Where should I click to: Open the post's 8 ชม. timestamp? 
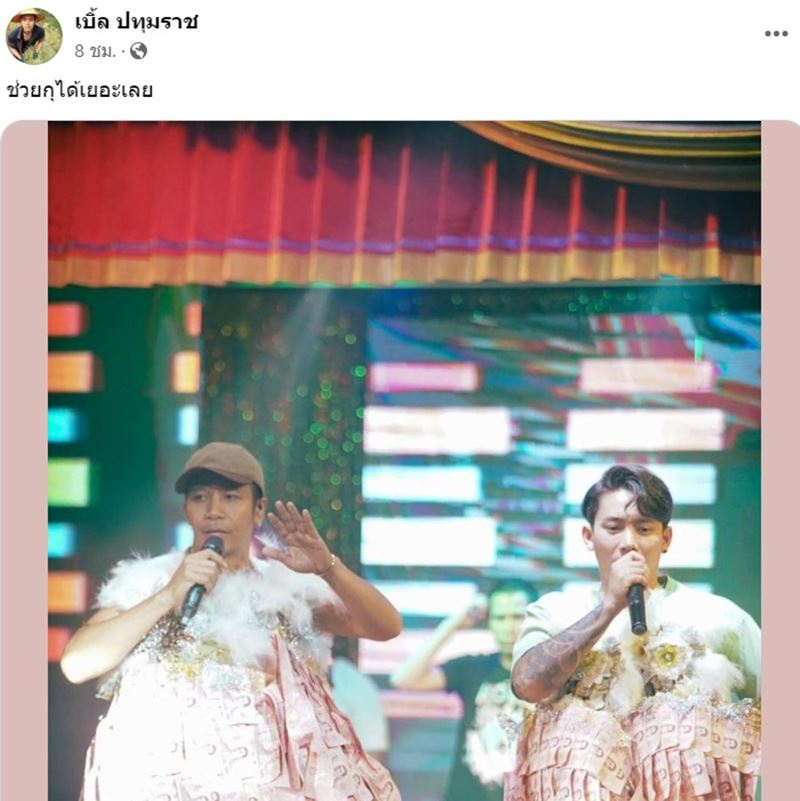click(97, 50)
